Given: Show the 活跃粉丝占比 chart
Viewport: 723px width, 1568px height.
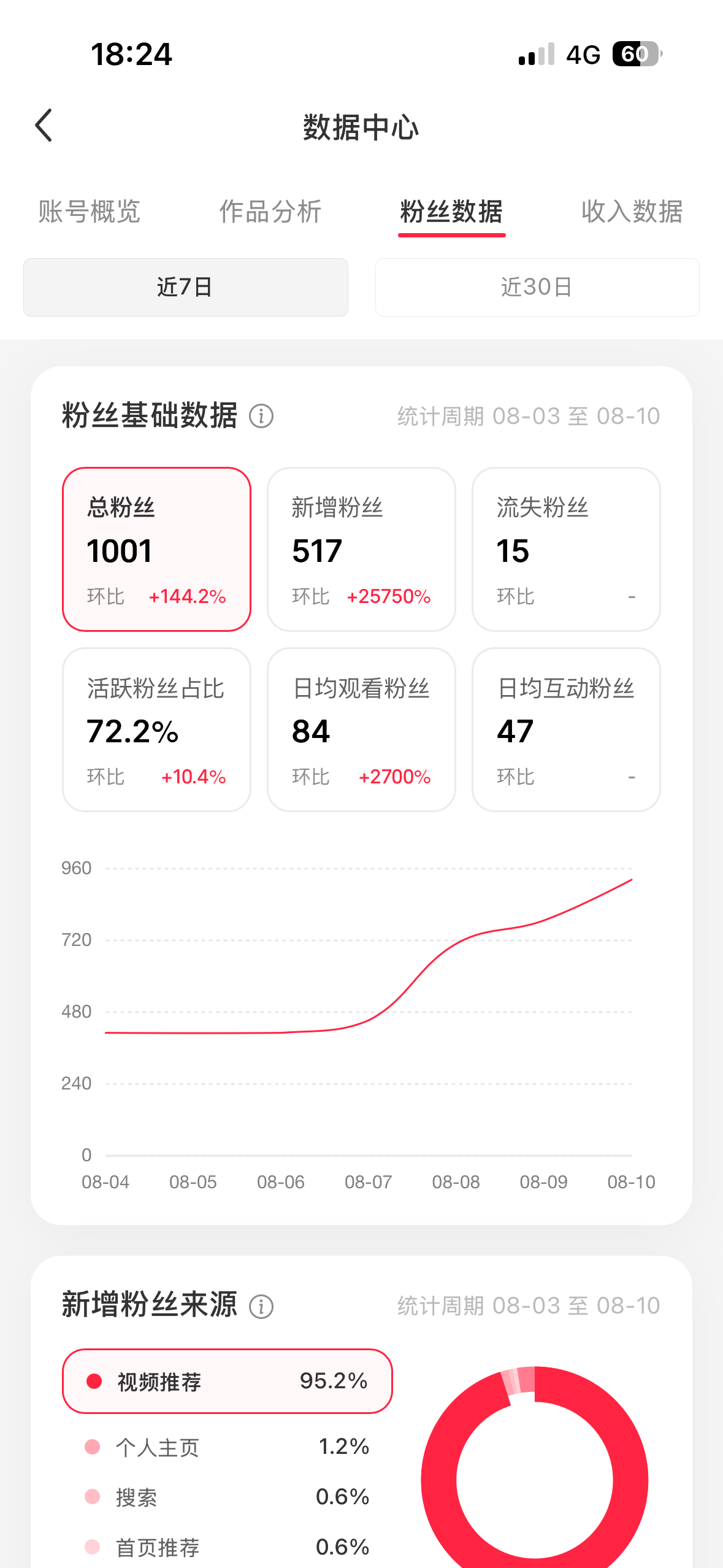Looking at the screenshot, I should click(x=156, y=729).
